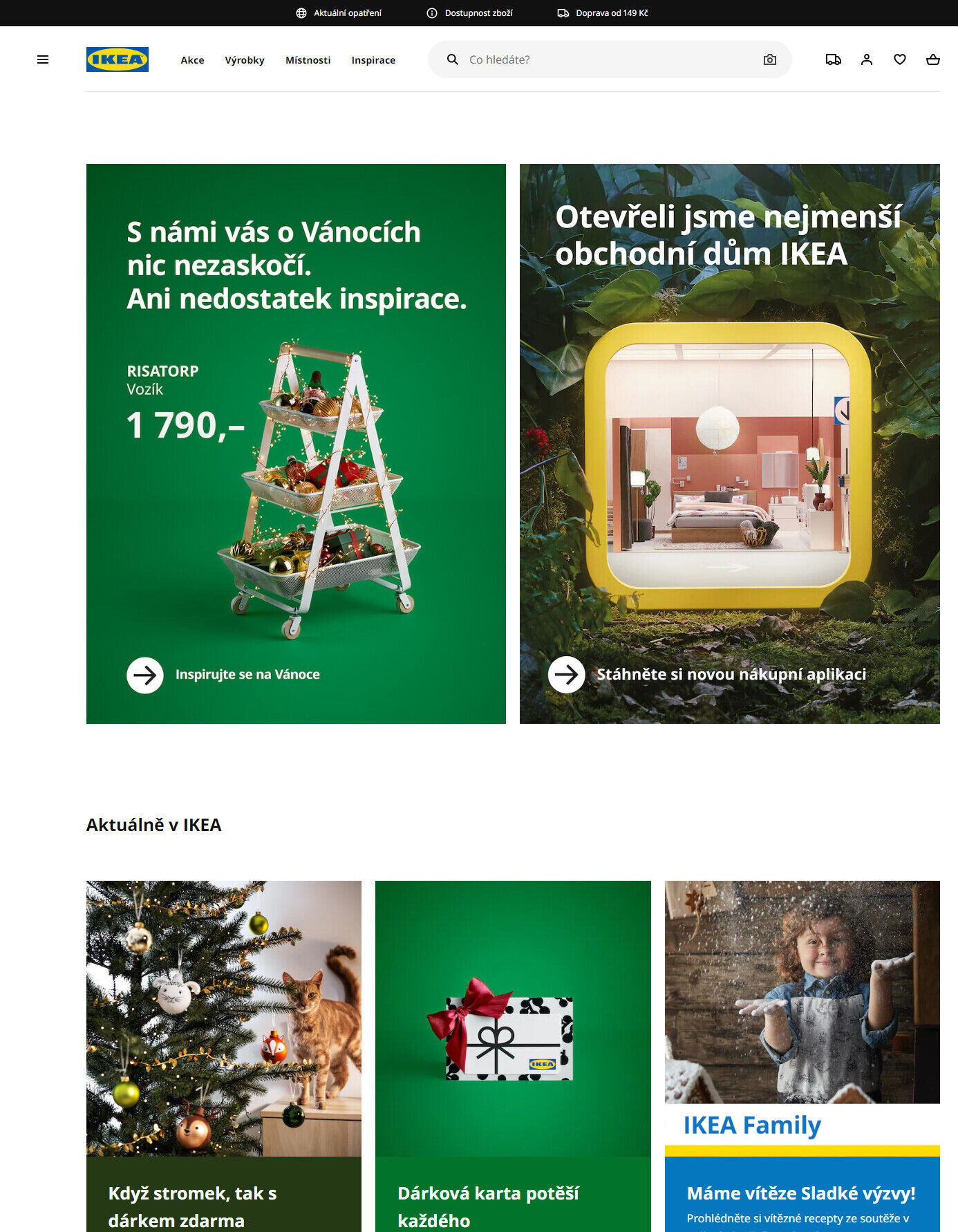Open 'Dárková karta potěší každého' card
The height and width of the screenshot is (1232, 958).
512,1037
